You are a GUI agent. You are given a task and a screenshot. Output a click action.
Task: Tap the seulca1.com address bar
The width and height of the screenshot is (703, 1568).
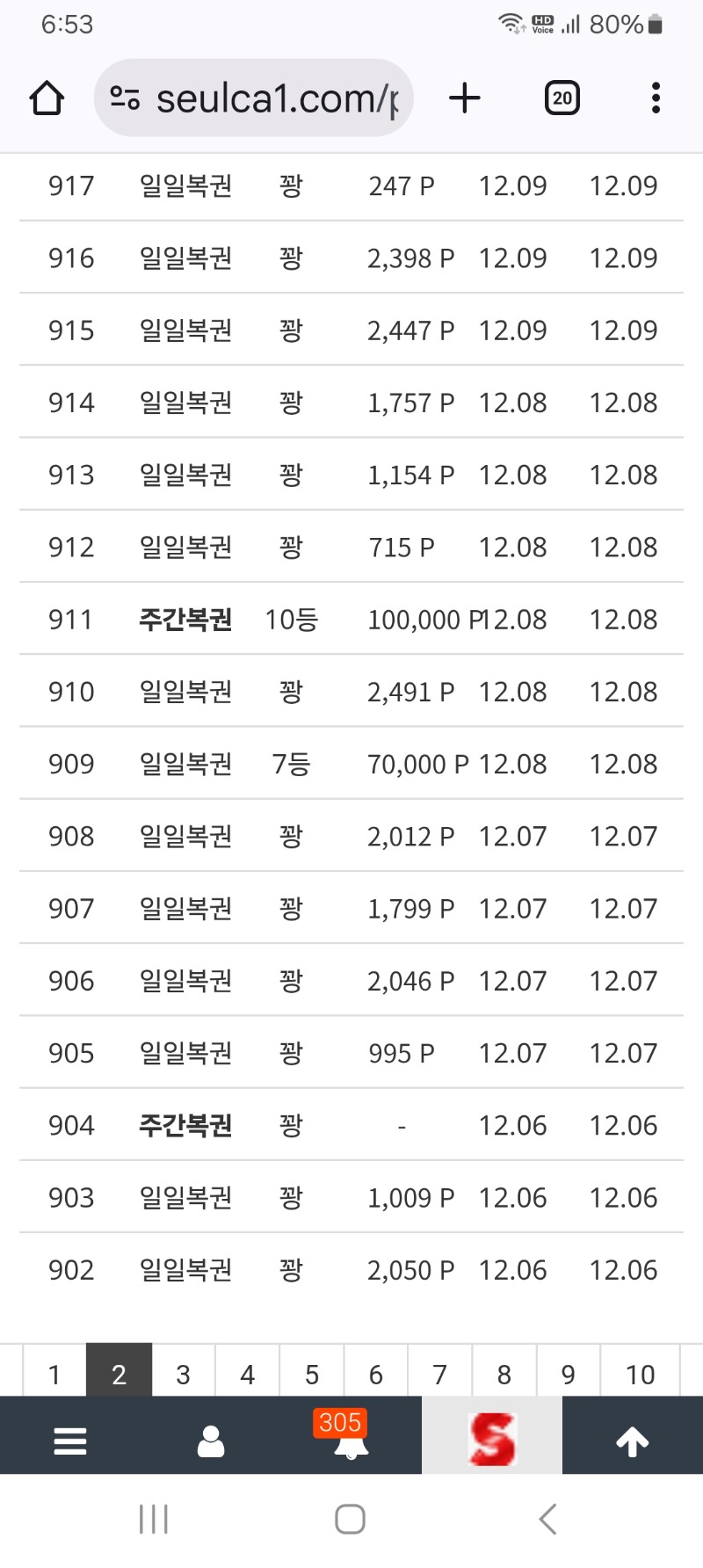point(272,98)
